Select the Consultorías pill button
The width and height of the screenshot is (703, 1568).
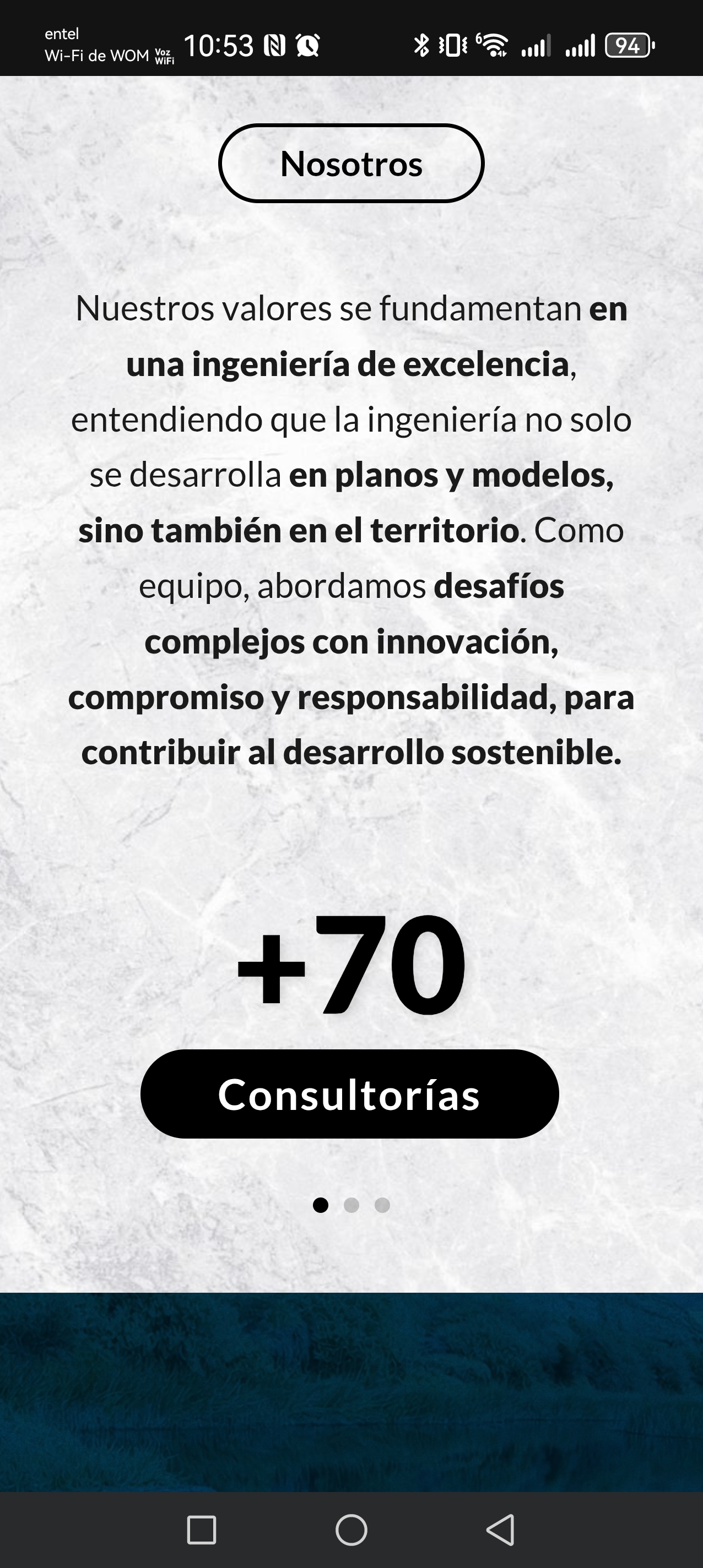click(350, 1094)
